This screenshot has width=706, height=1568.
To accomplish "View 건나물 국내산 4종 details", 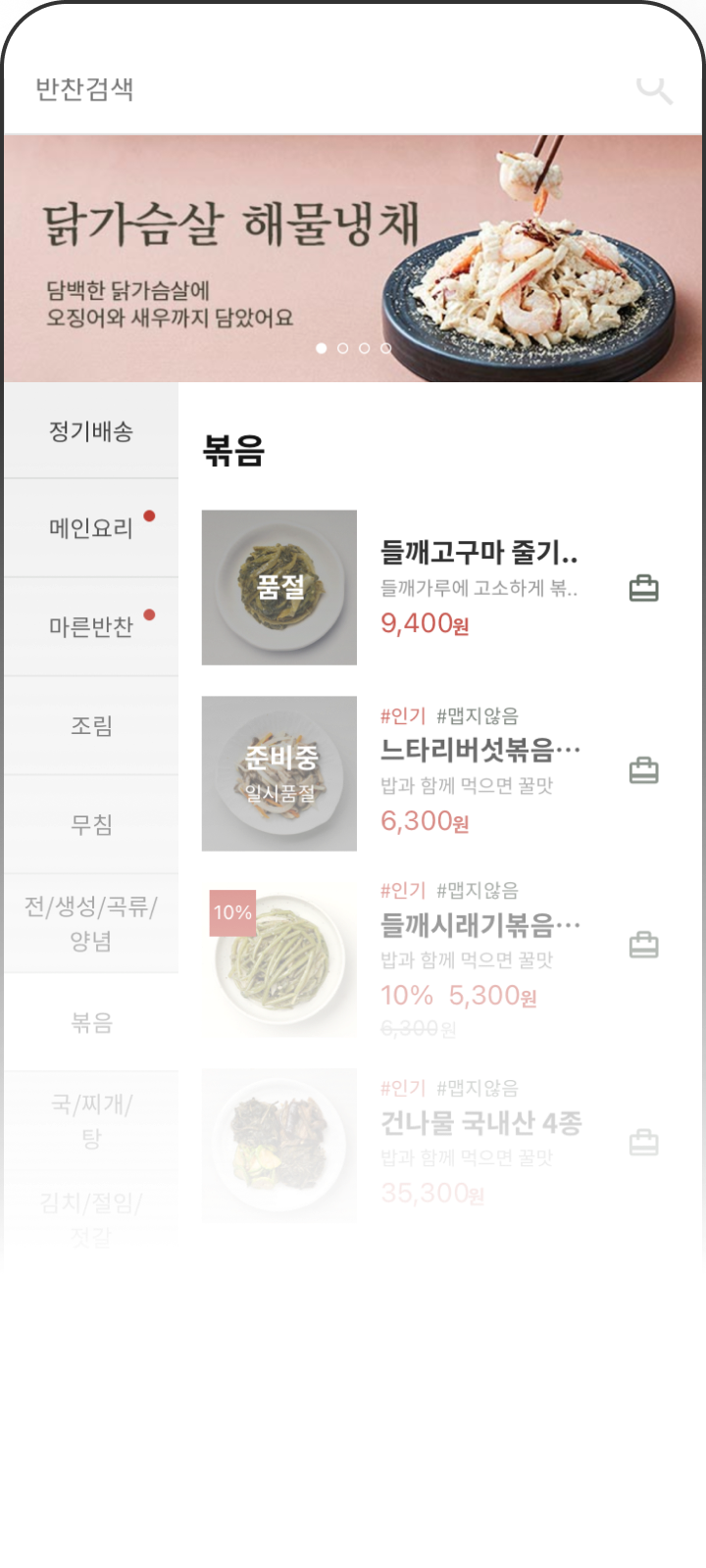I will pos(479,1123).
